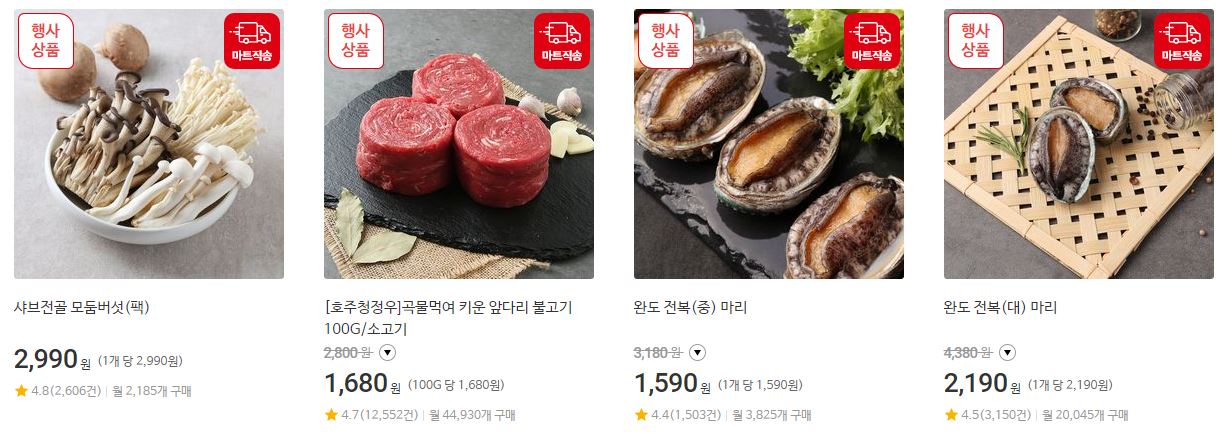Expand price details next to 4,380원

pyautogui.click(x=1008, y=352)
